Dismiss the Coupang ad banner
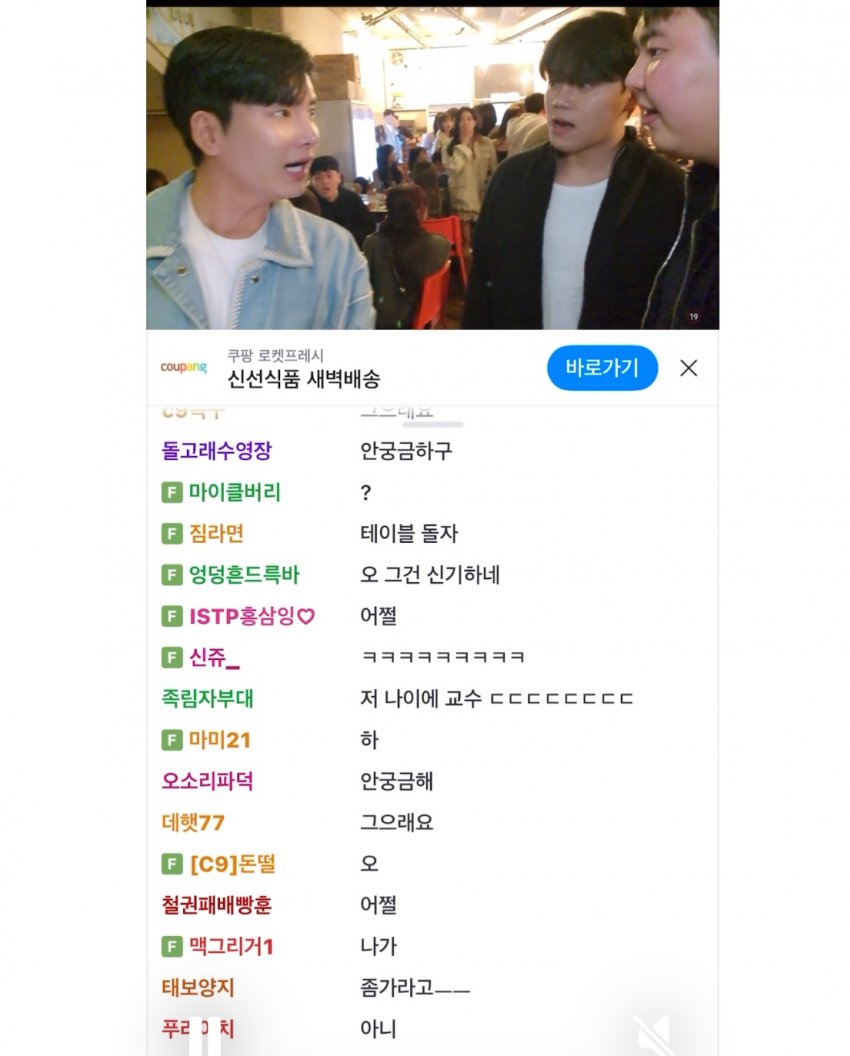This screenshot has width=850, height=1056. tap(688, 368)
